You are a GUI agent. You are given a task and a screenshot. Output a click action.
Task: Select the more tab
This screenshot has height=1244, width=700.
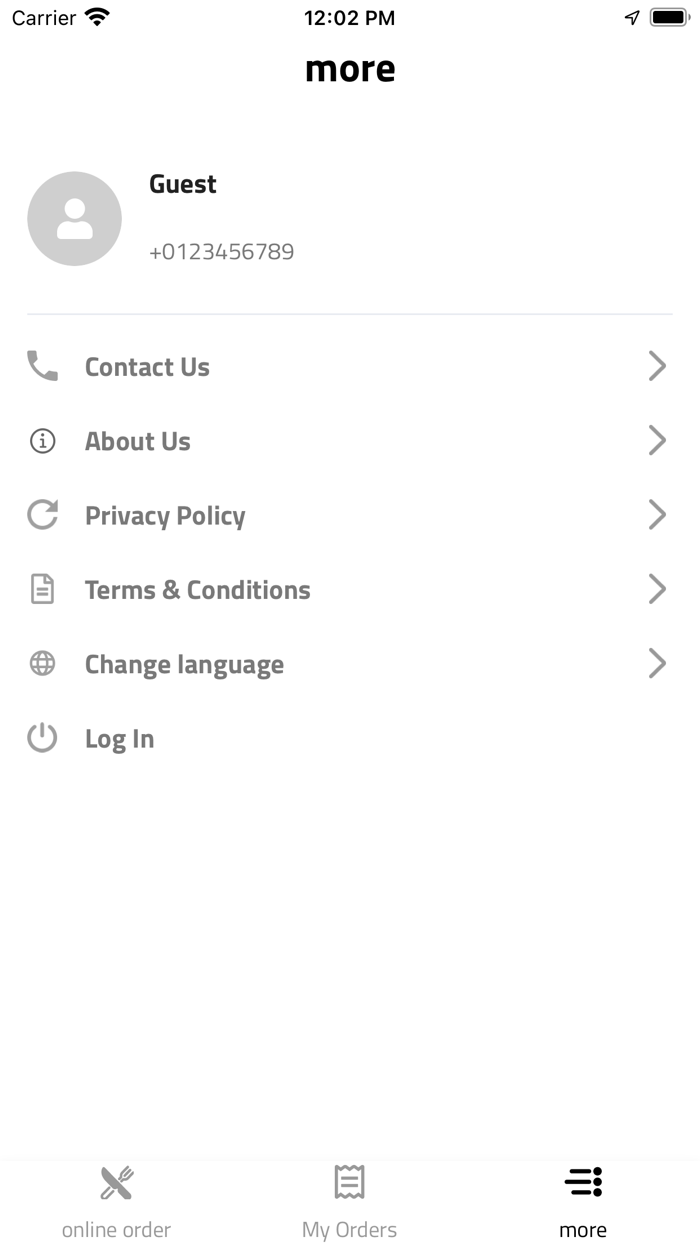[x=583, y=1201]
